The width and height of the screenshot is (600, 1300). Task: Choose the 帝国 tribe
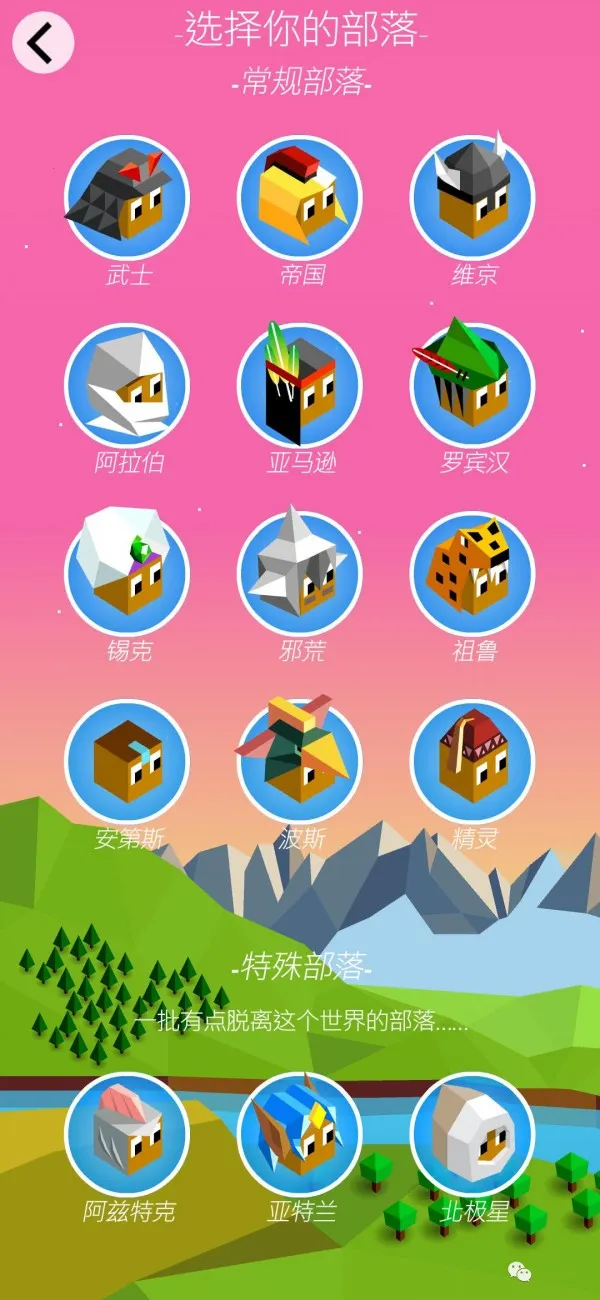[300, 197]
